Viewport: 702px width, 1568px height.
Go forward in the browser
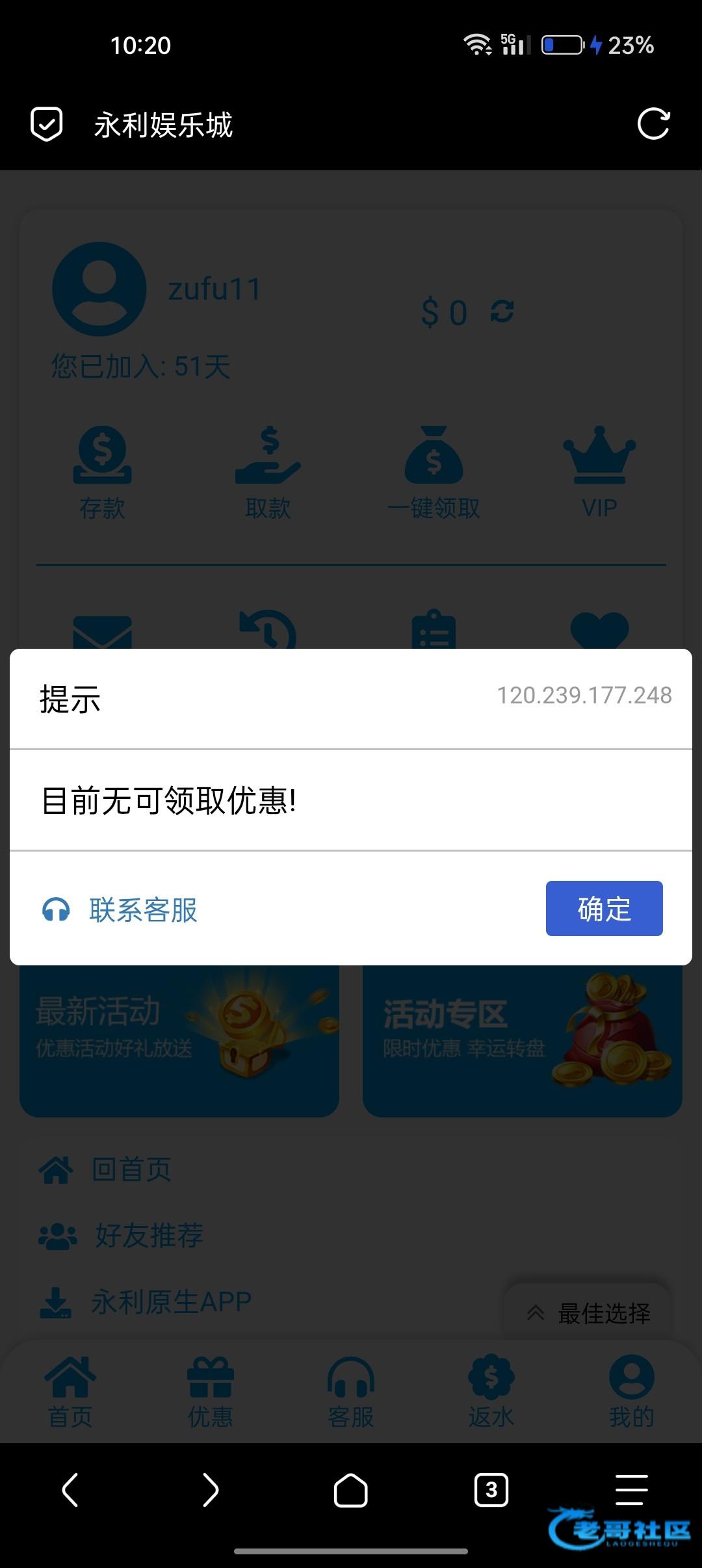(x=210, y=1490)
